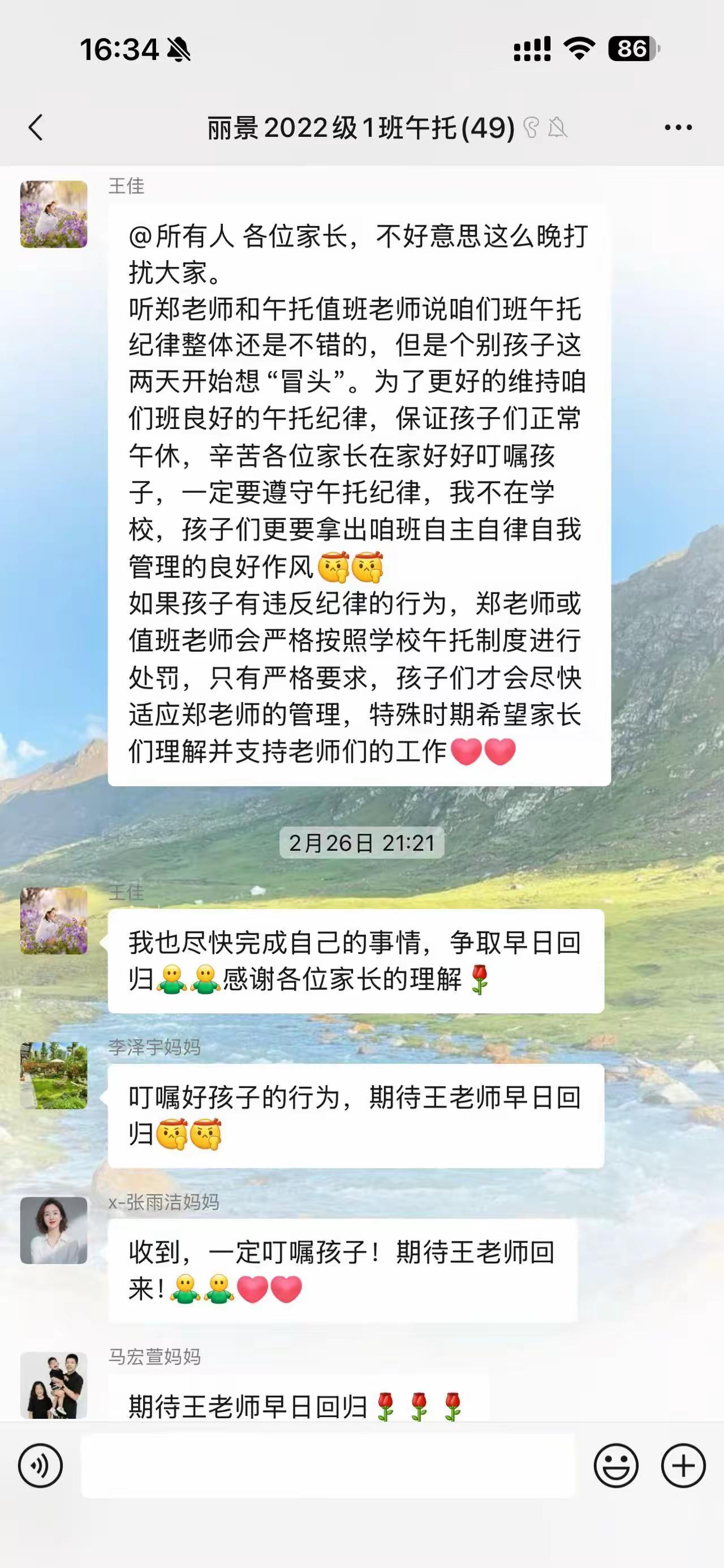This screenshot has width=724, height=1568.
Task: Open the group chat options menu
Action: tap(678, 128)
